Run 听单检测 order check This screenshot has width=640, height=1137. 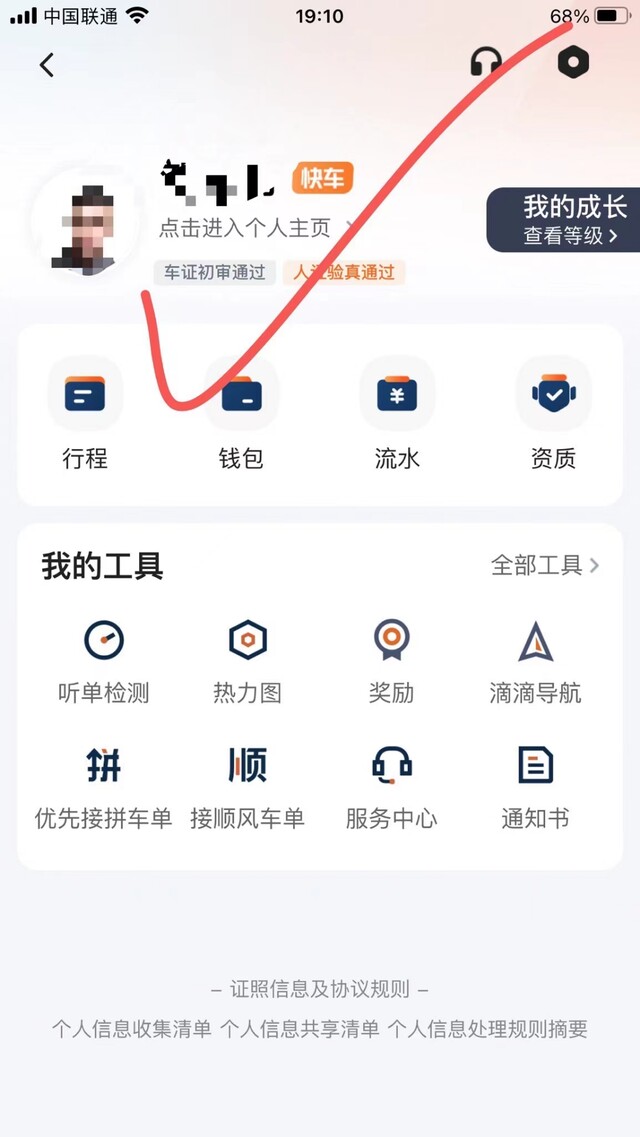click(104, 661)
